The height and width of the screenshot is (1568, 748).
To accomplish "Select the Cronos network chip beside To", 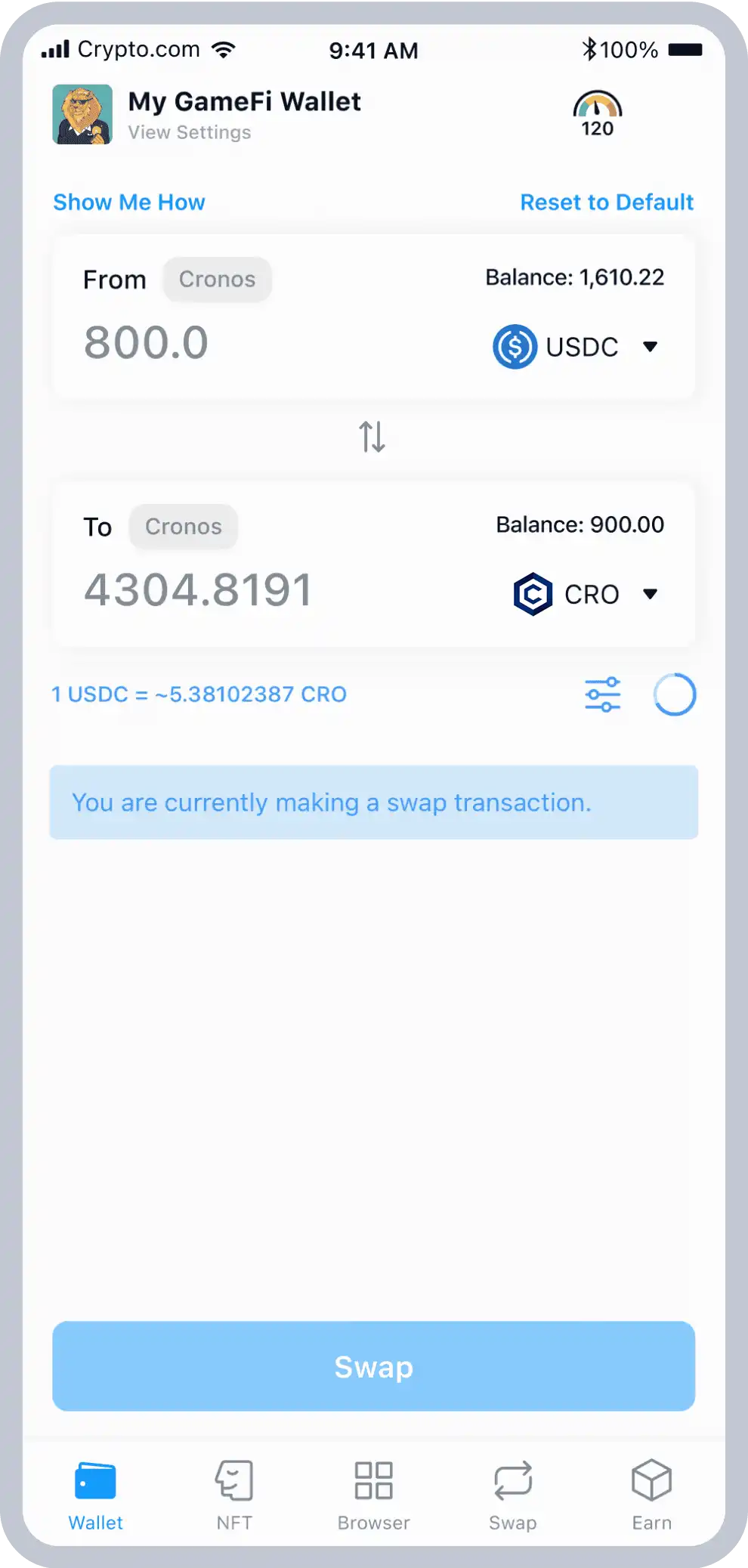I will tap(184, 527).
